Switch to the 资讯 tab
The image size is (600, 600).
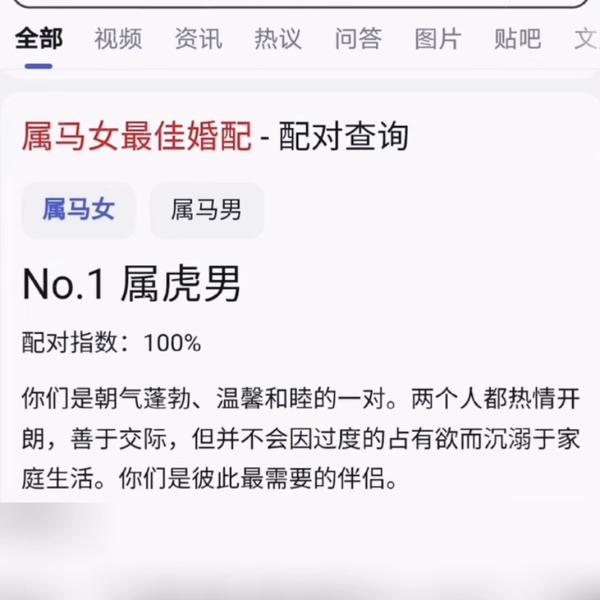click(198, 39)
